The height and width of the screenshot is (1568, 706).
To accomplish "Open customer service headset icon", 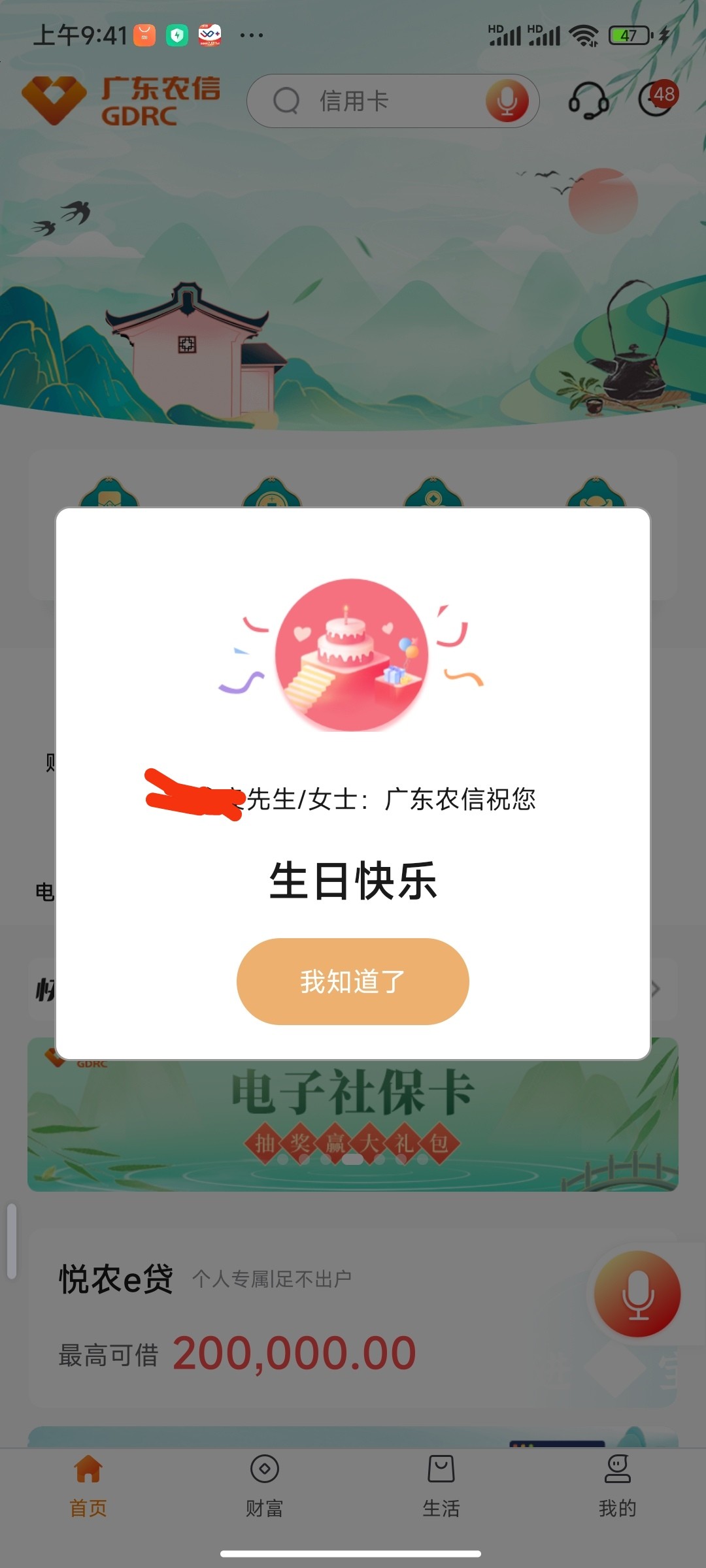I will (x=588, y=100).
